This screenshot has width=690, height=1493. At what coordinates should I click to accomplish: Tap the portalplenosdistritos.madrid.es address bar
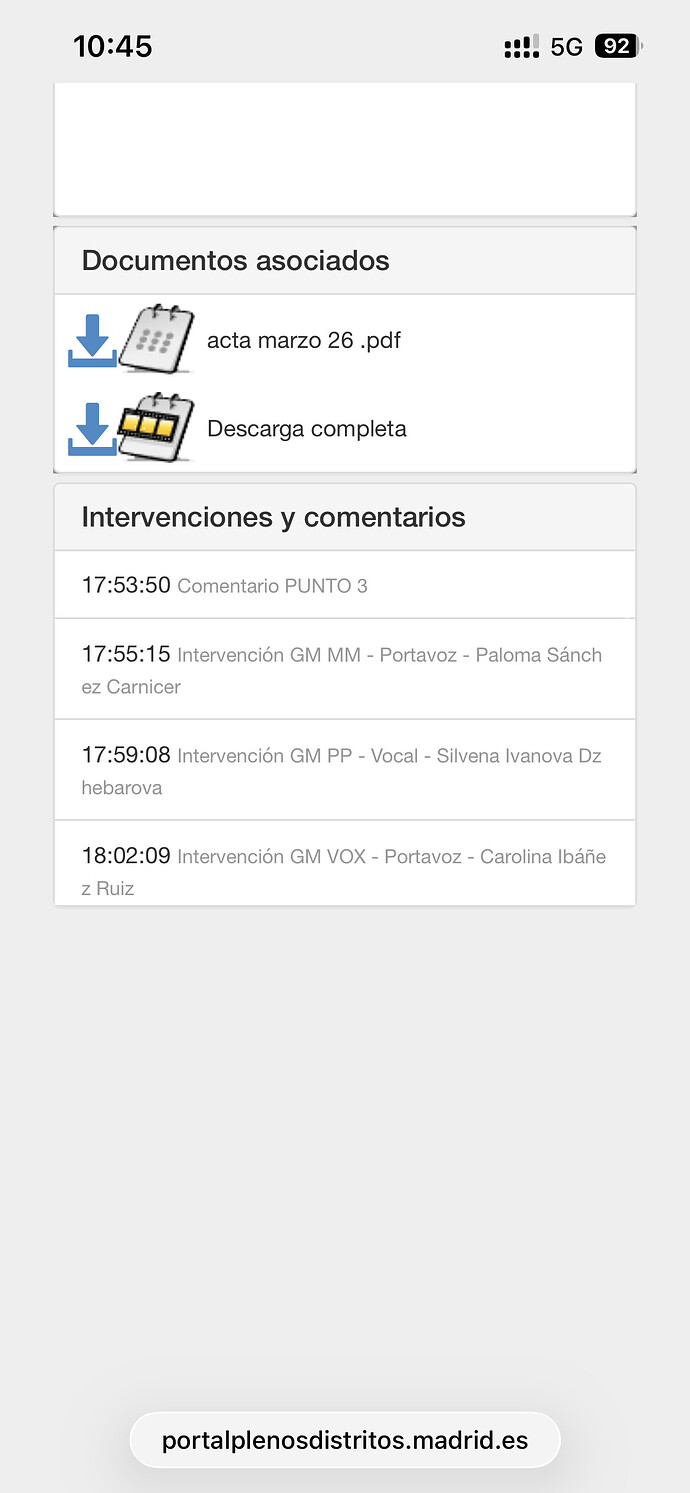[x=345, y=1440]
